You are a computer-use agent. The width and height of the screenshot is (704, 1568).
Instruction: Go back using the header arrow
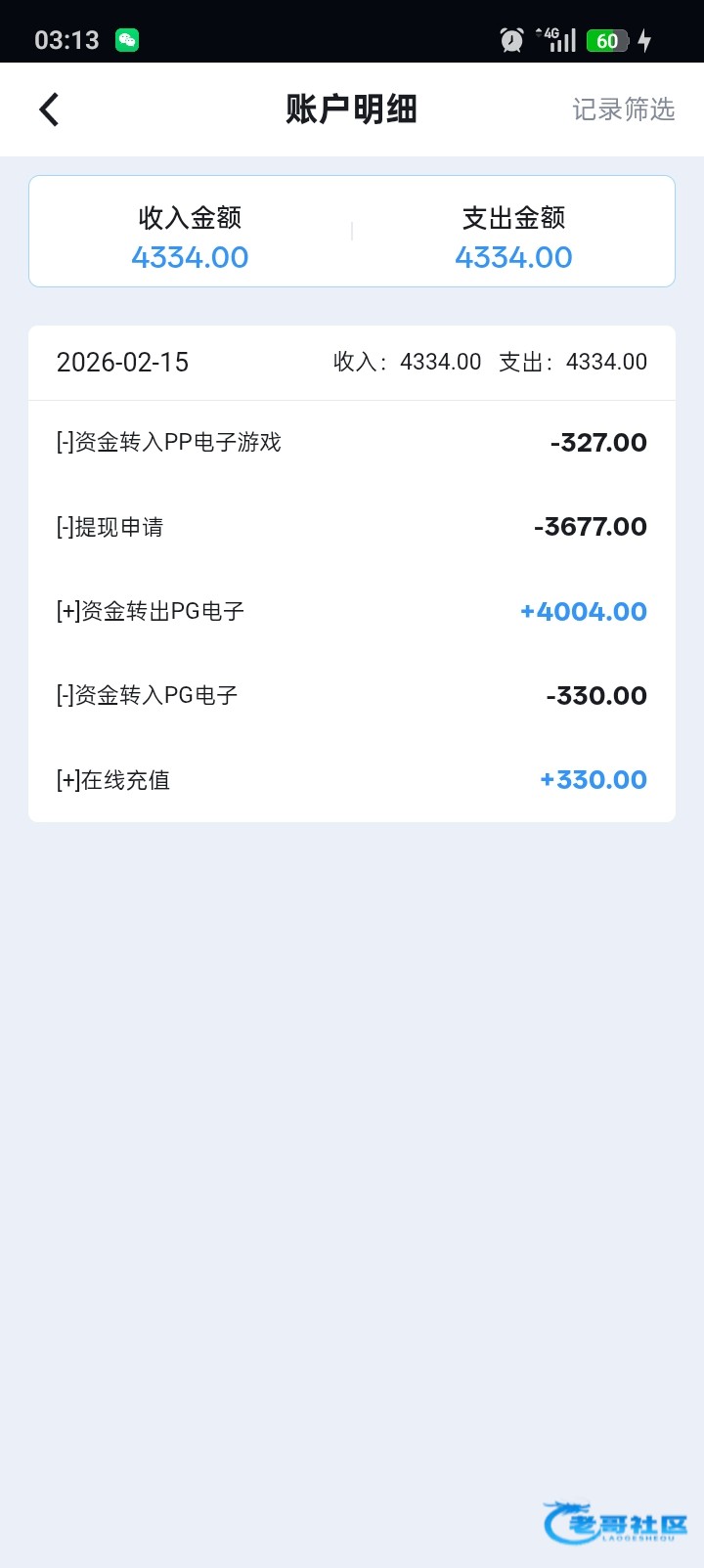pos(49,109)
